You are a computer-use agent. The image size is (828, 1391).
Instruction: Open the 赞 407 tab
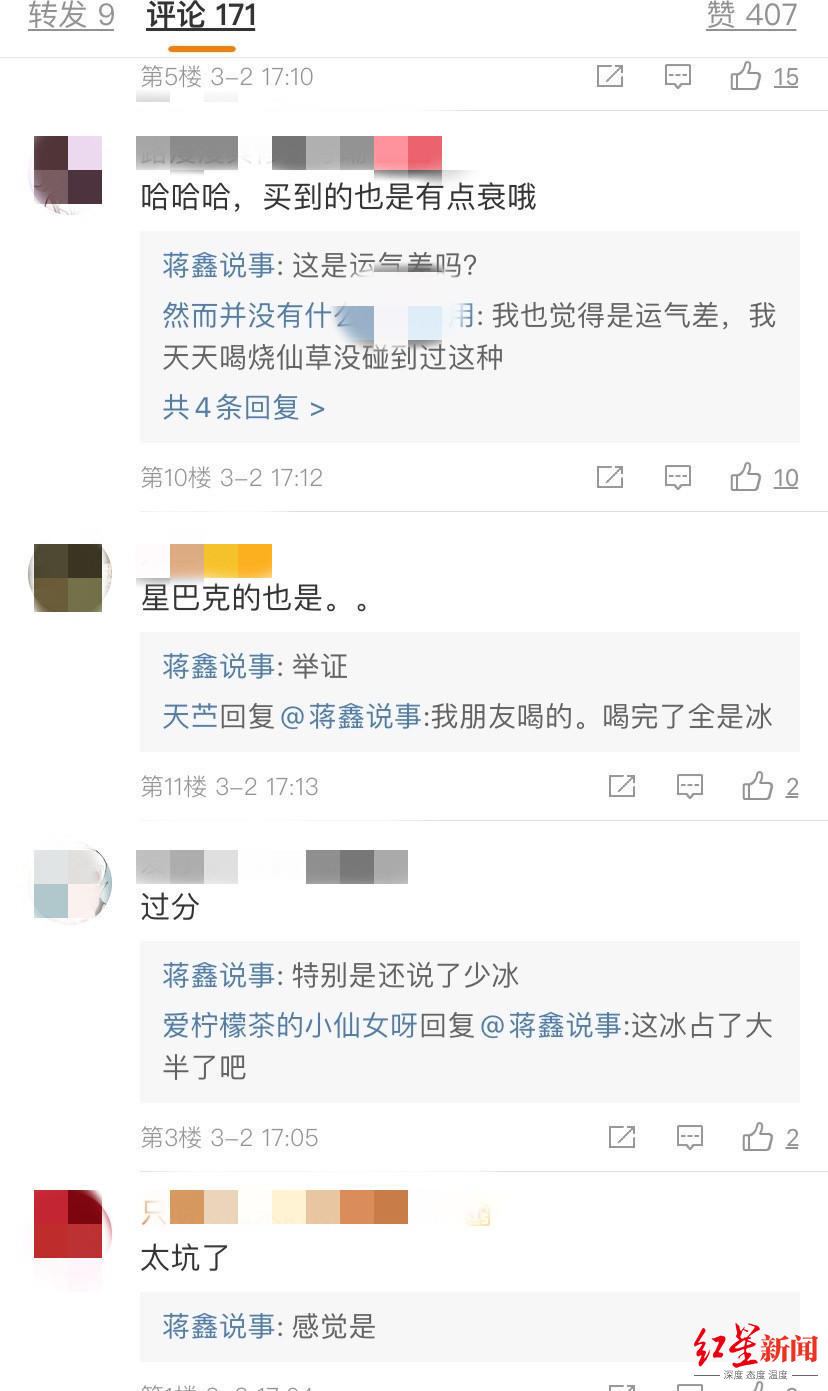[x=751, y=16]
